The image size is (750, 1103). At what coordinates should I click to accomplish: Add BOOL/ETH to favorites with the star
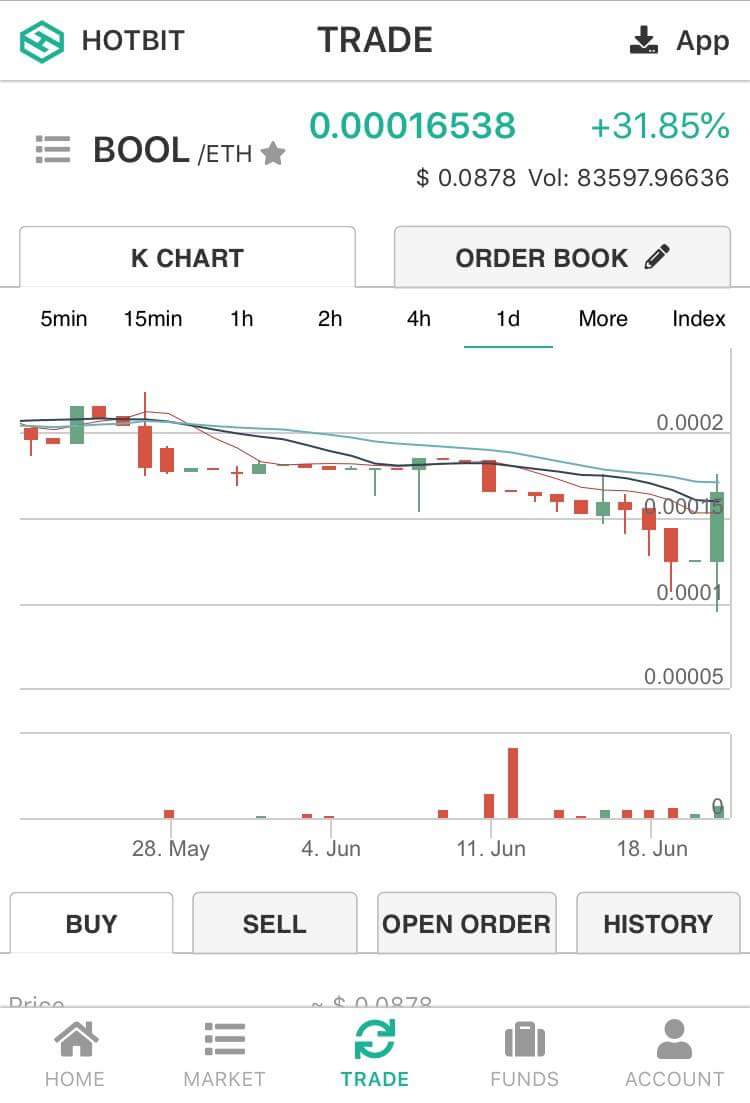pos(273,153)
